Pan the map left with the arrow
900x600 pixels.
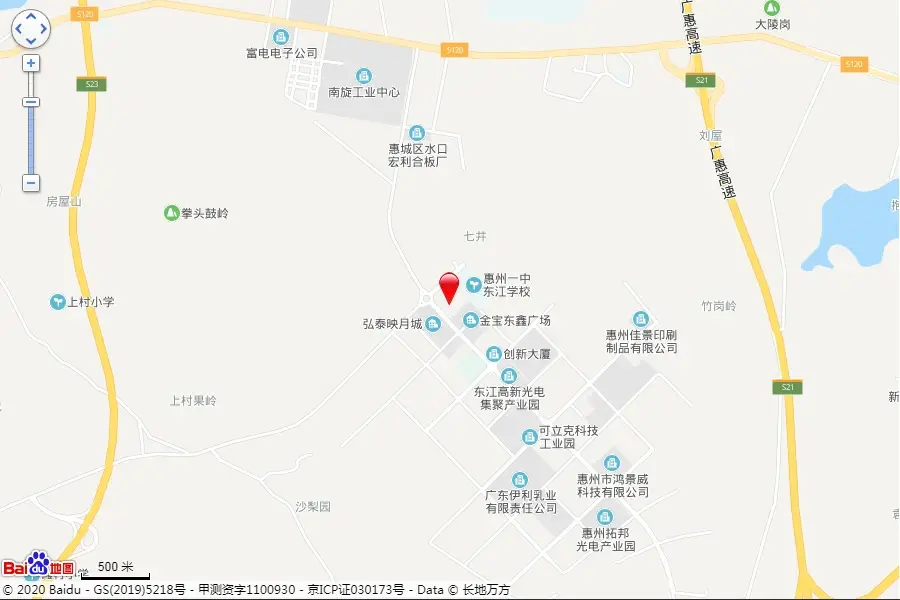[18, 28]
